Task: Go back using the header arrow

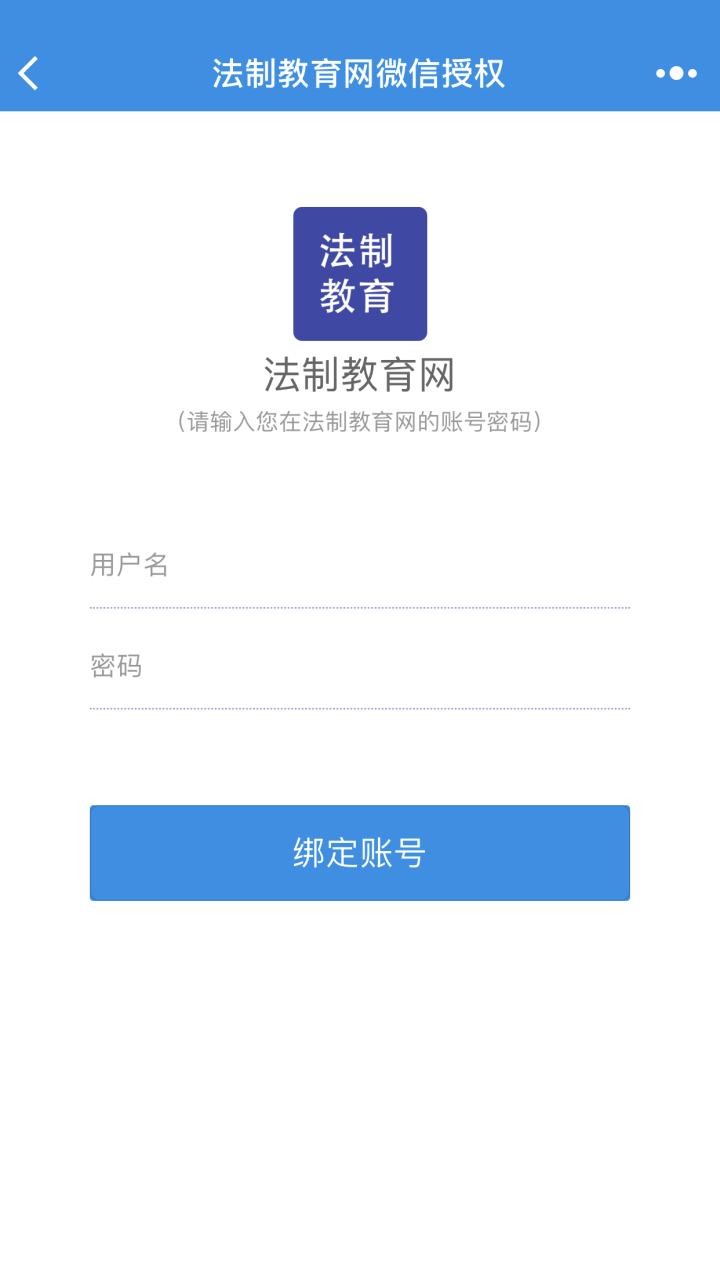Action: [x=28, y=73]
